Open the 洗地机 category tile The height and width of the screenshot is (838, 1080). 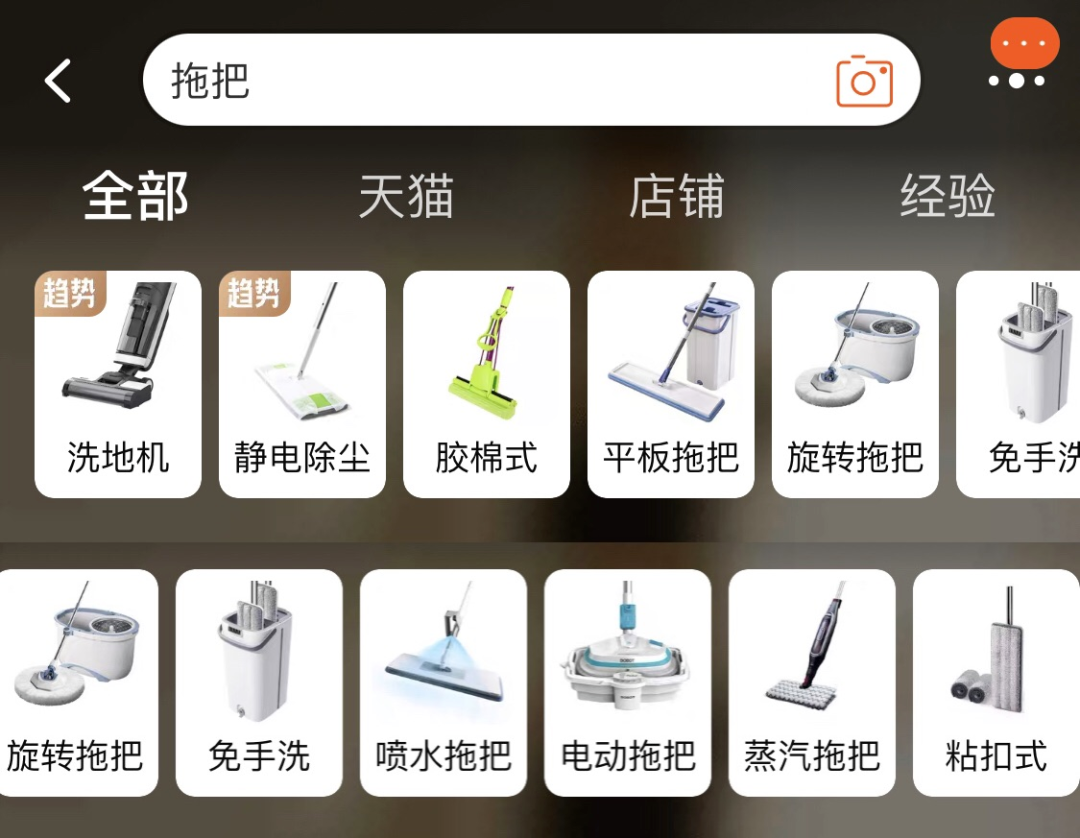[x=118, y=384]
